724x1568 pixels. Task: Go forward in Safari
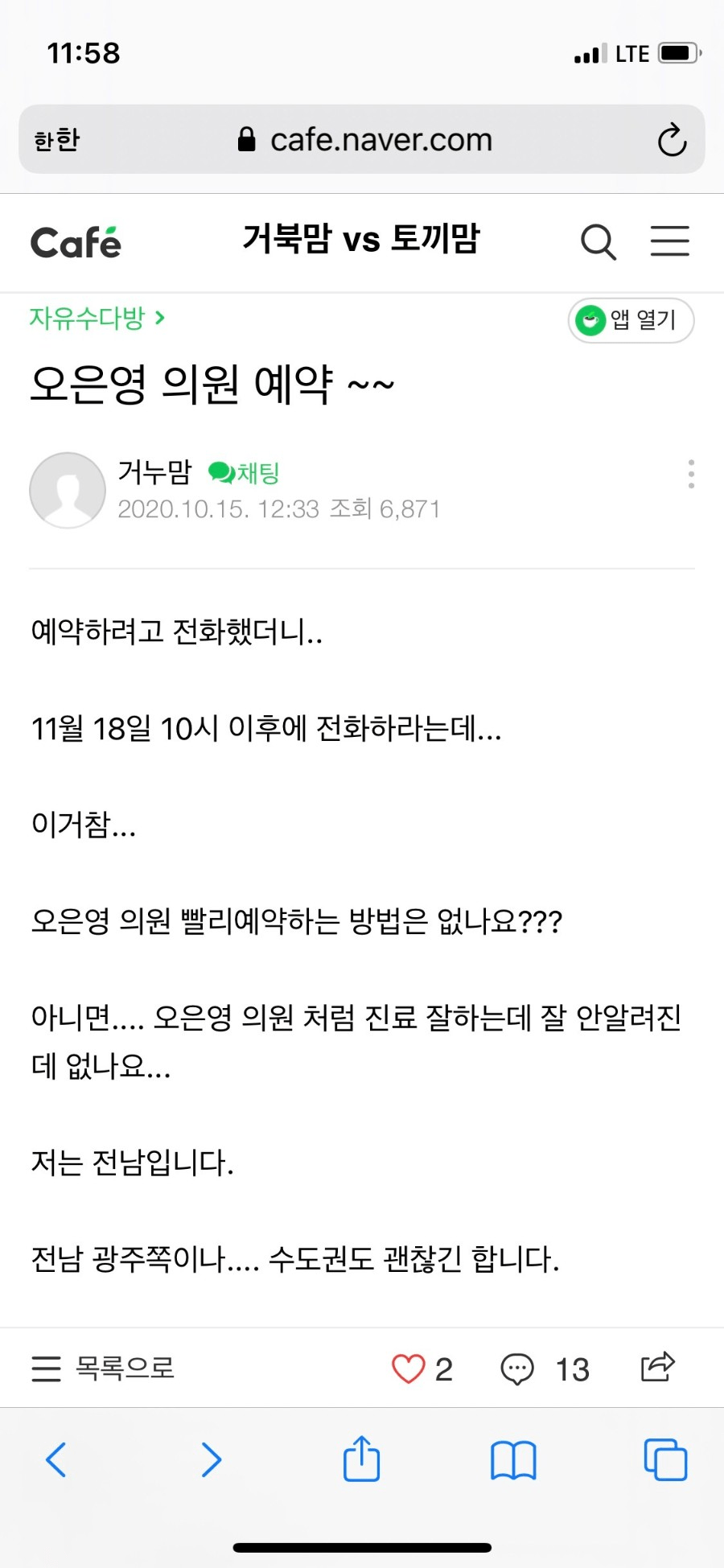(x=211, y=1459)
